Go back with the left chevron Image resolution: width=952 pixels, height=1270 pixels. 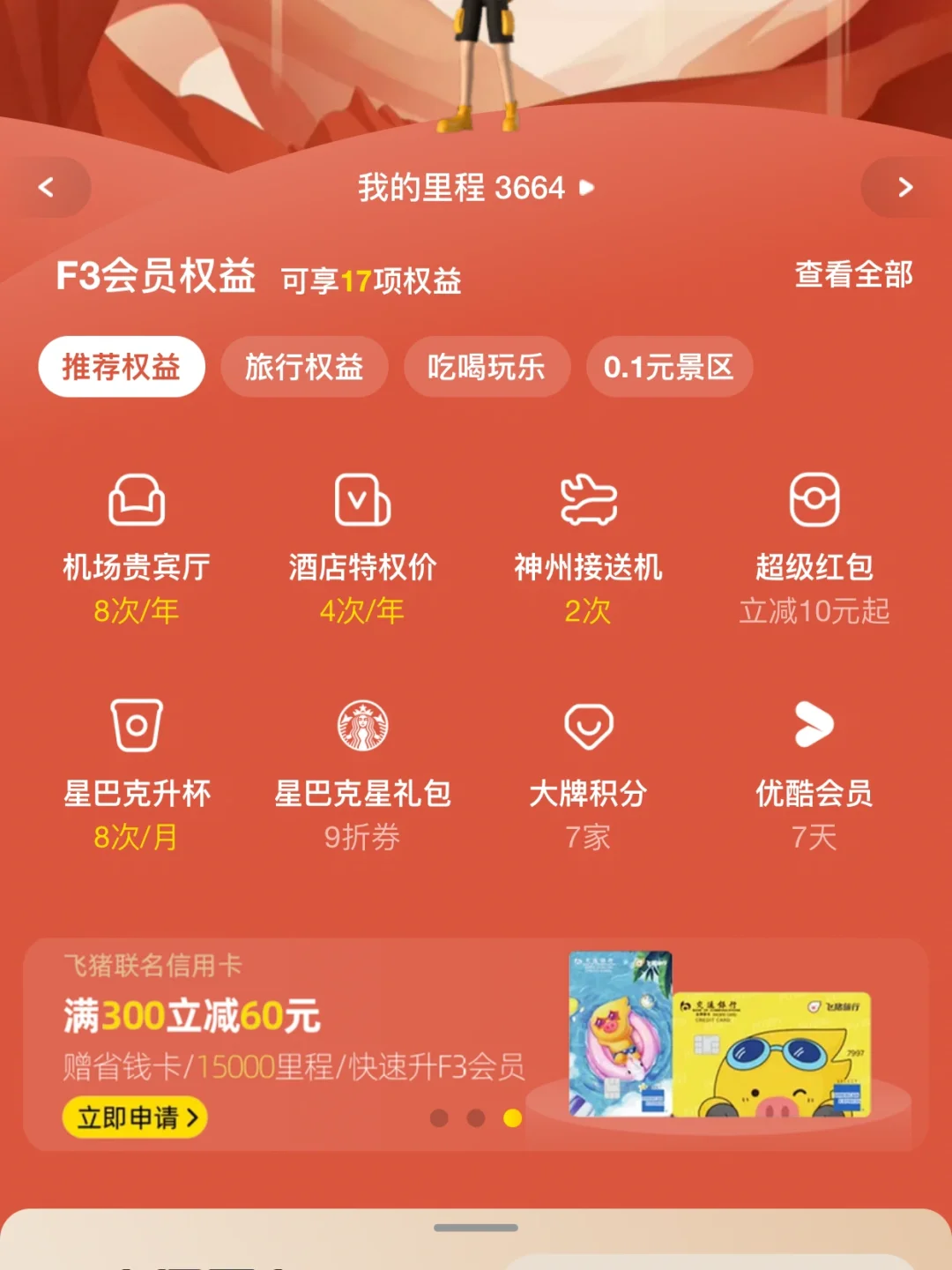click(48, 187)
